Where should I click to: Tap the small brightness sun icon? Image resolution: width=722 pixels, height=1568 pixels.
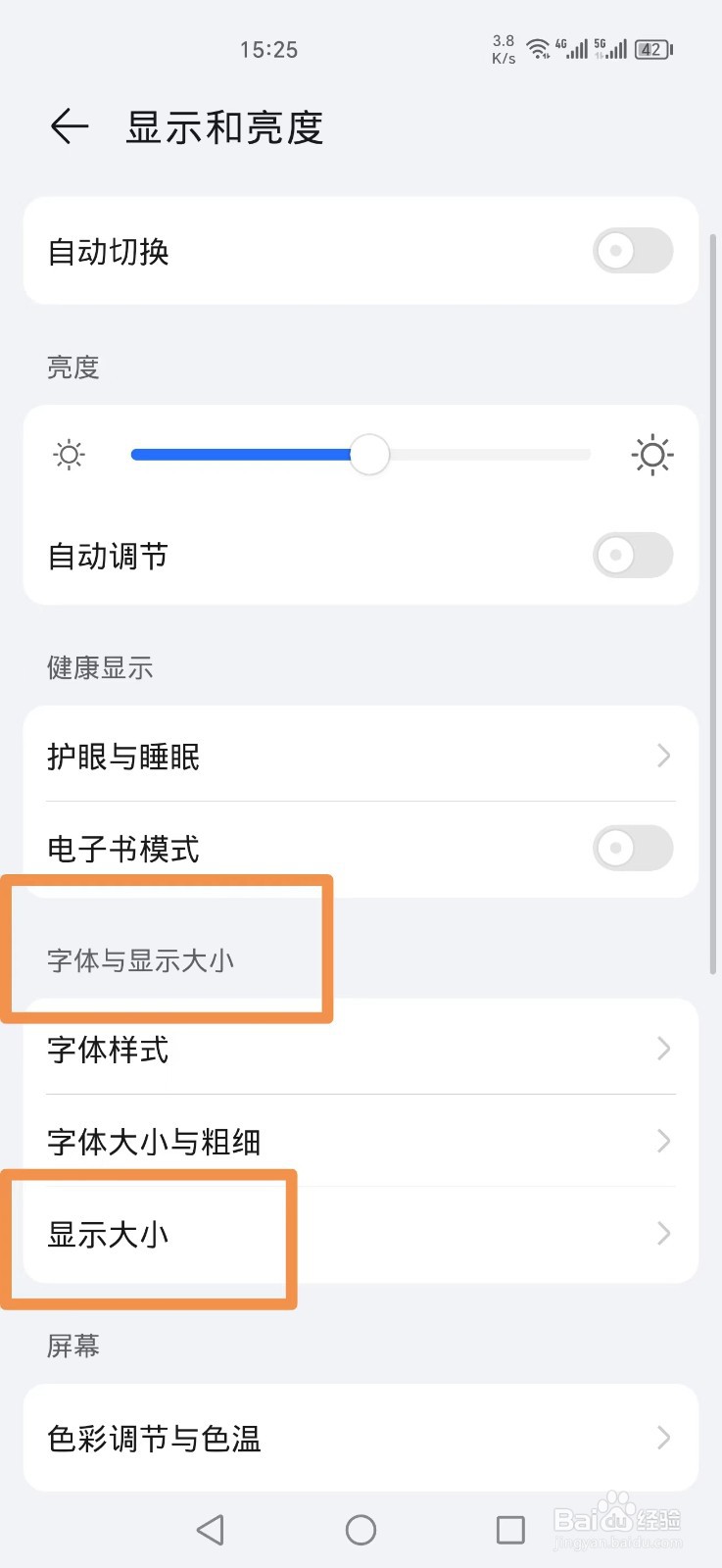[68, 454]
